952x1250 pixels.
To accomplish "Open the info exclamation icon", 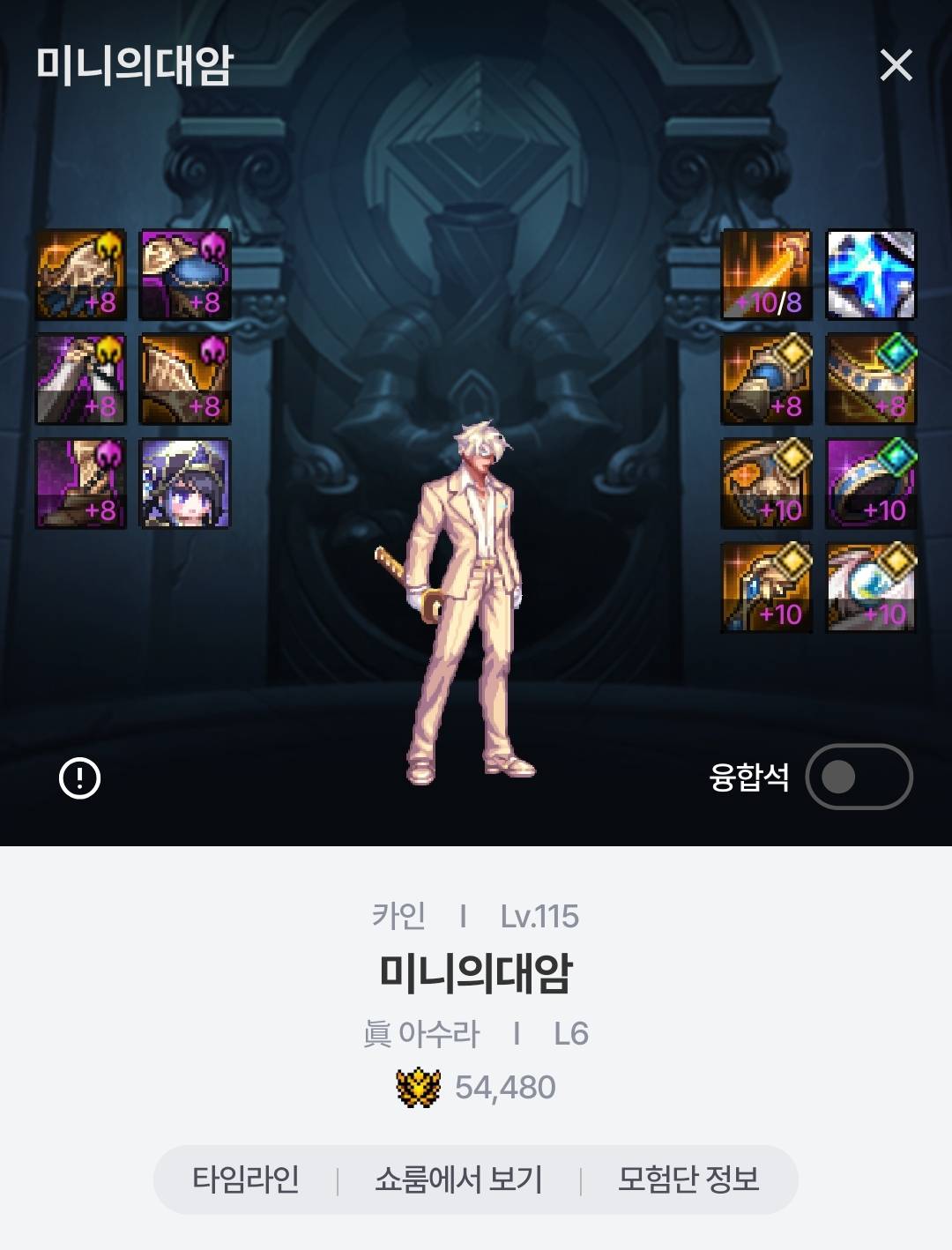I will point(79,778).
